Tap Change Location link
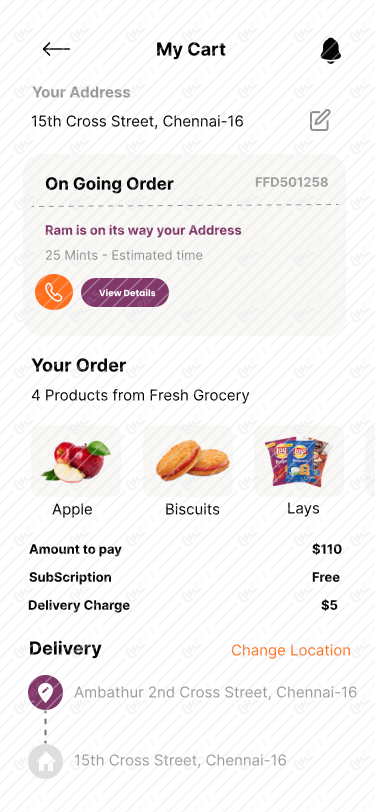This screenshot has height=812, width=375. 291,650
